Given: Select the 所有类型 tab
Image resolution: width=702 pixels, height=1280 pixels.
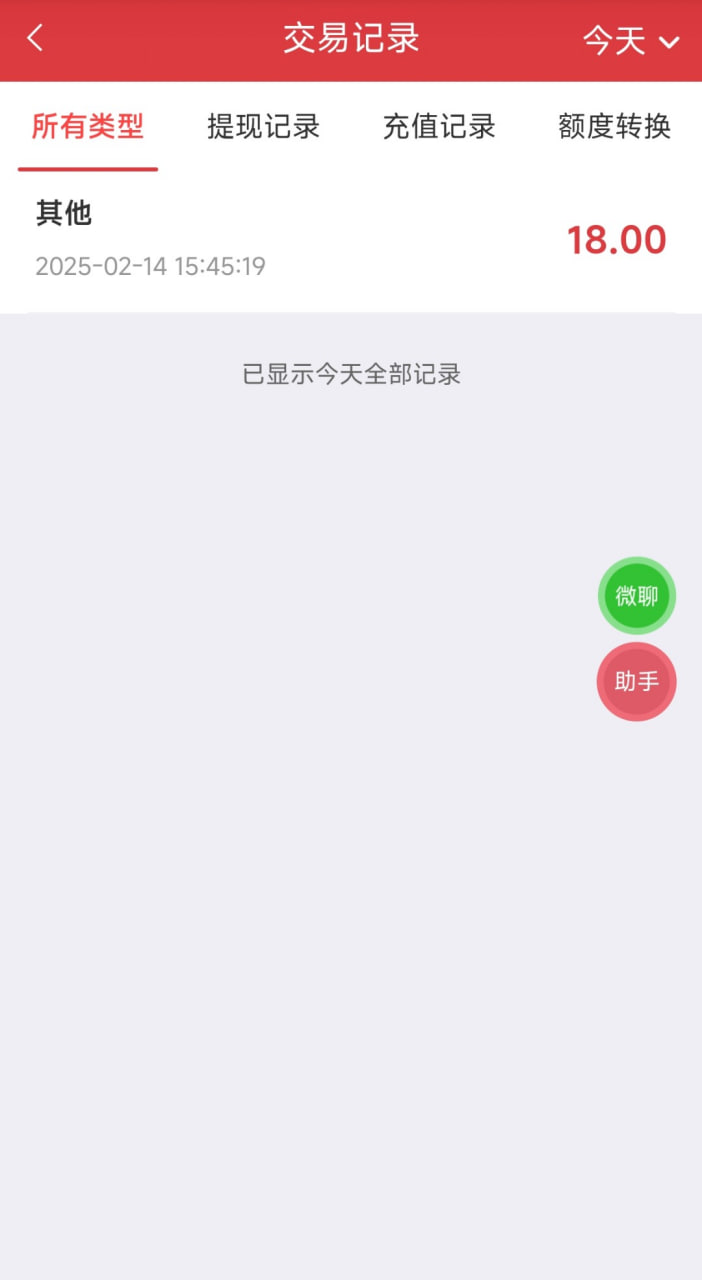Looking at the screenshot, I should [x=88, y=127].
